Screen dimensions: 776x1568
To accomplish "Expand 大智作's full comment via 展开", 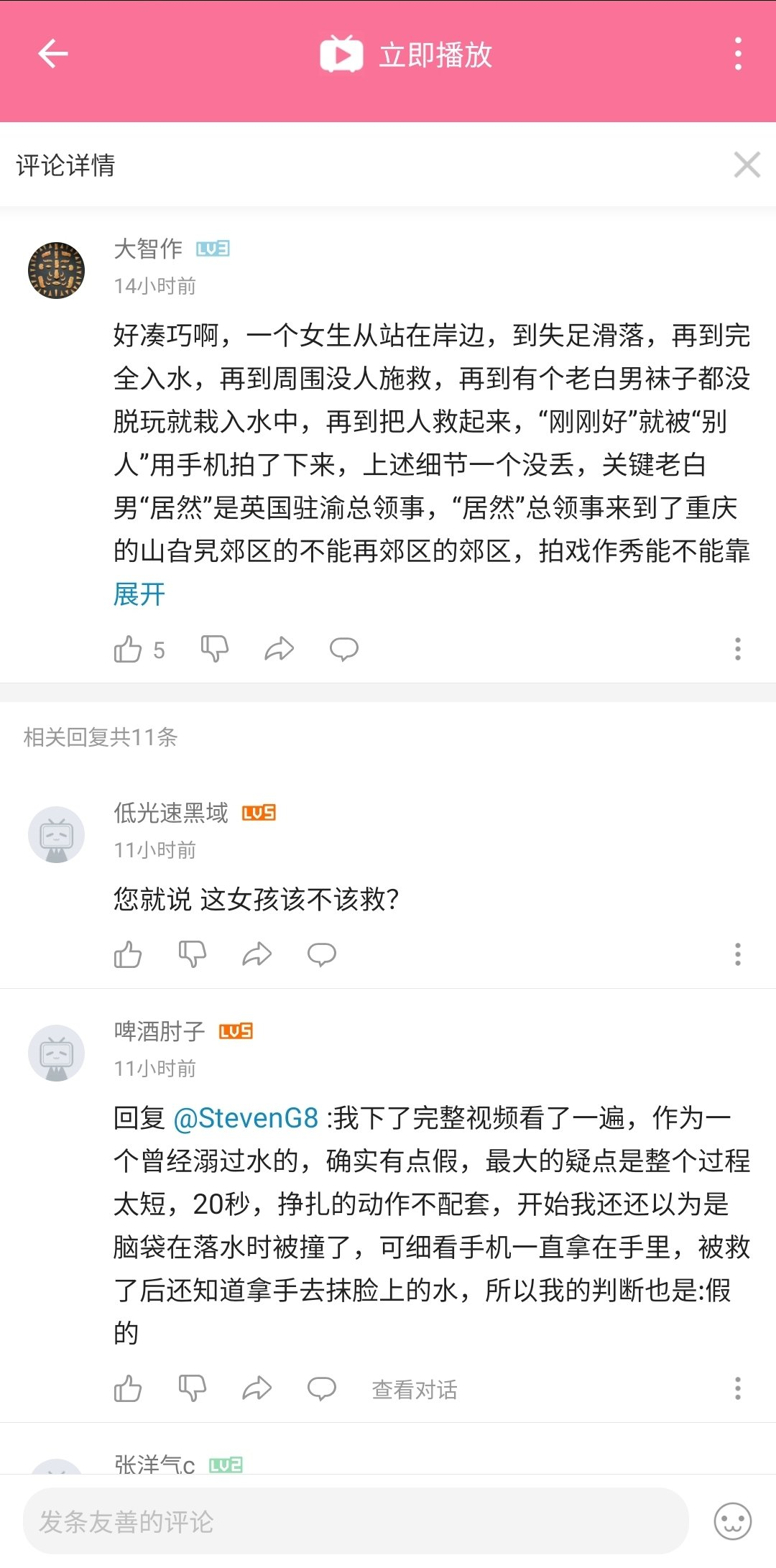I will 139,594.
